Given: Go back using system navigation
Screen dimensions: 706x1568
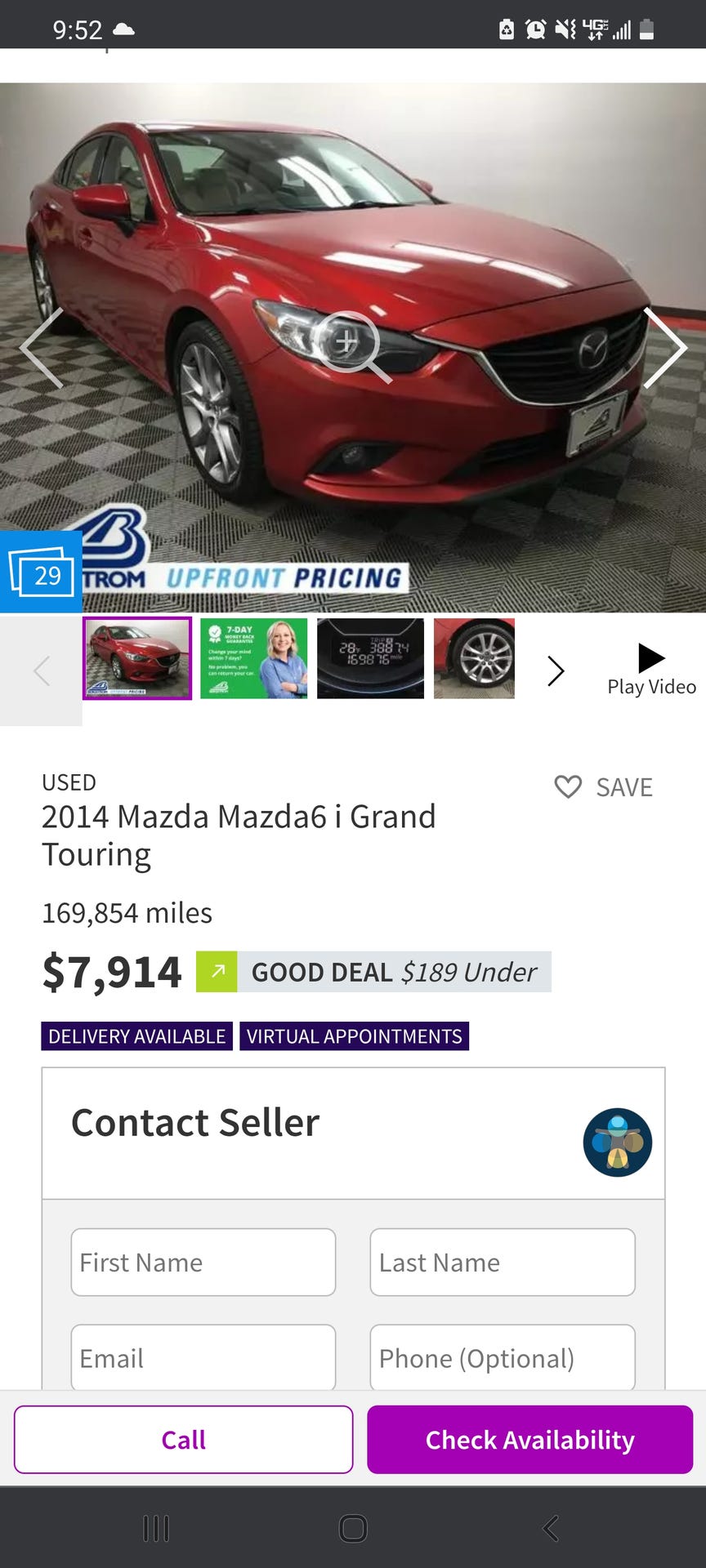Looking at the screenshot, I should point(551,1528).
